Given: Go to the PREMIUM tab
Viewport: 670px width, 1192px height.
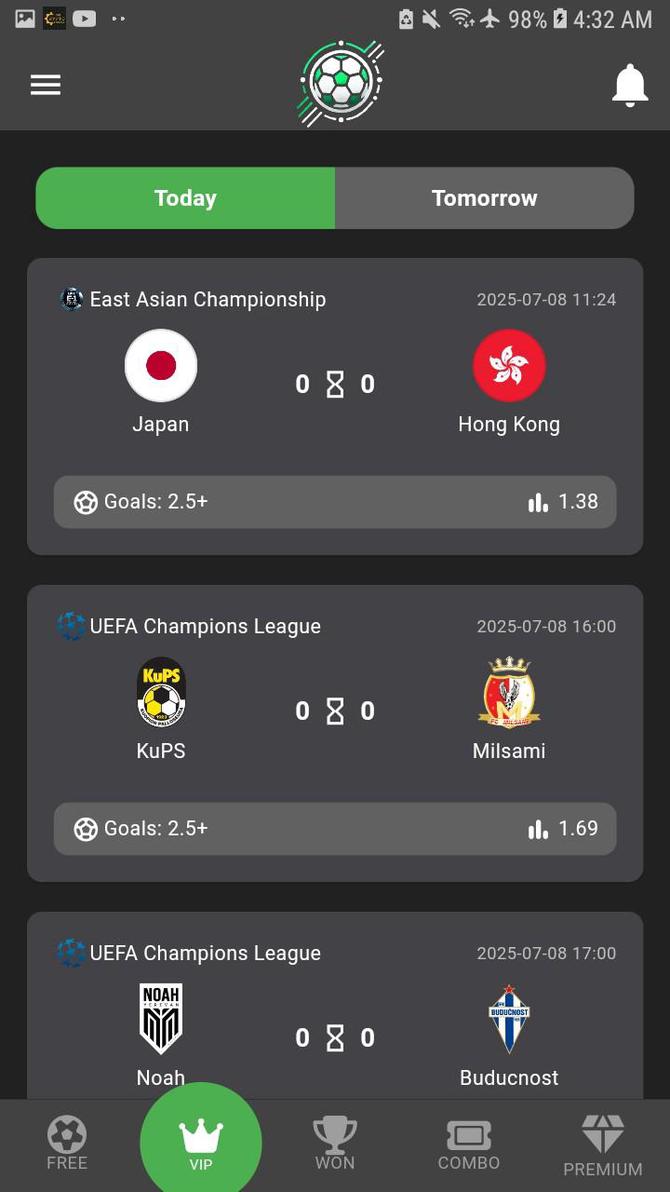Looking at the screenshot, I should [602, 1146].
